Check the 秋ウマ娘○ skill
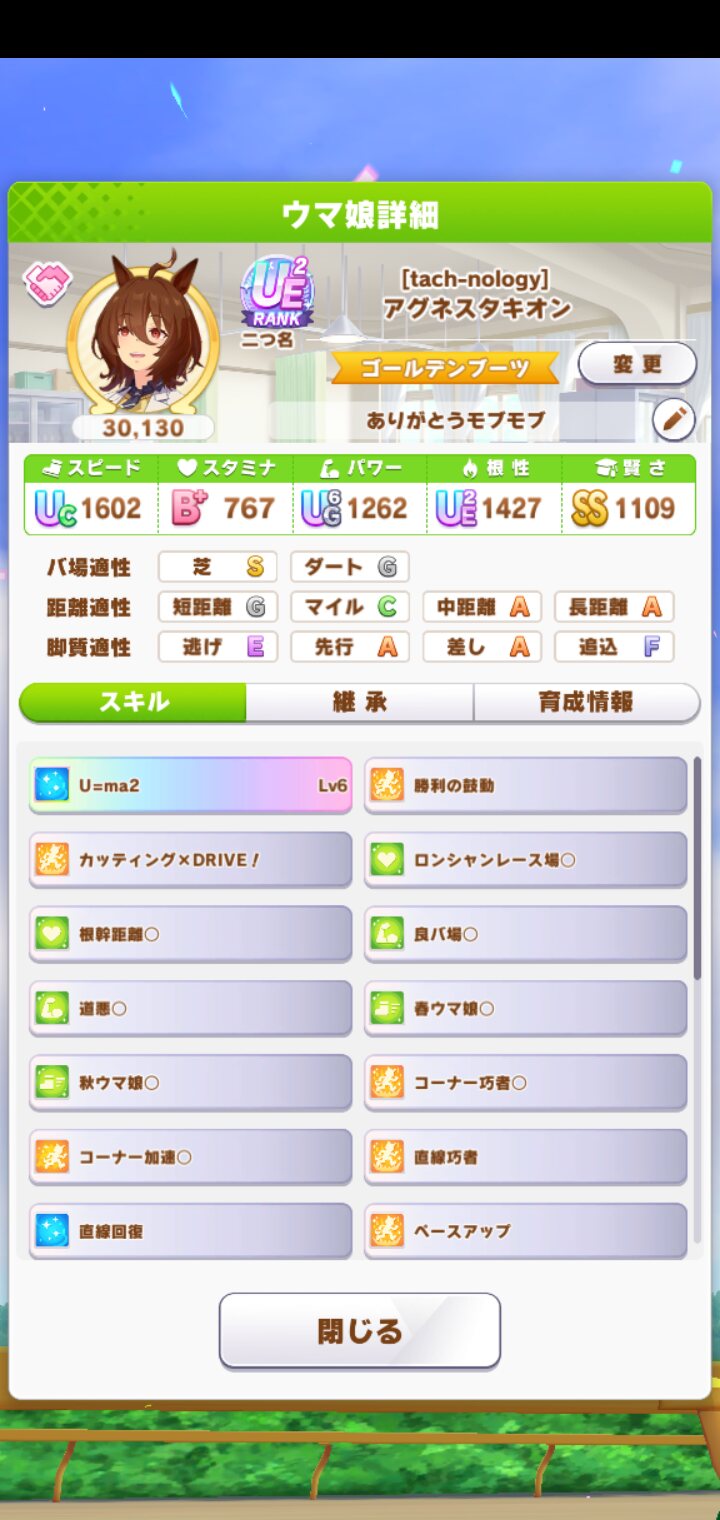The height and width of the screenshot is (1520, 720). [190, 1083]
